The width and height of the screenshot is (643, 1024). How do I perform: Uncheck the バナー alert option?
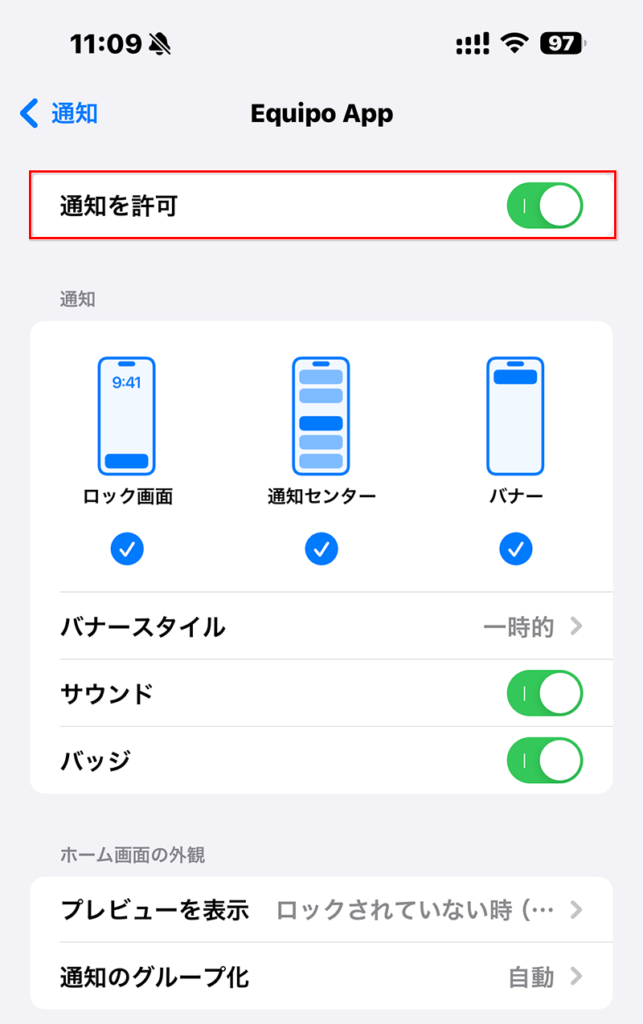(x=515, y=548)
